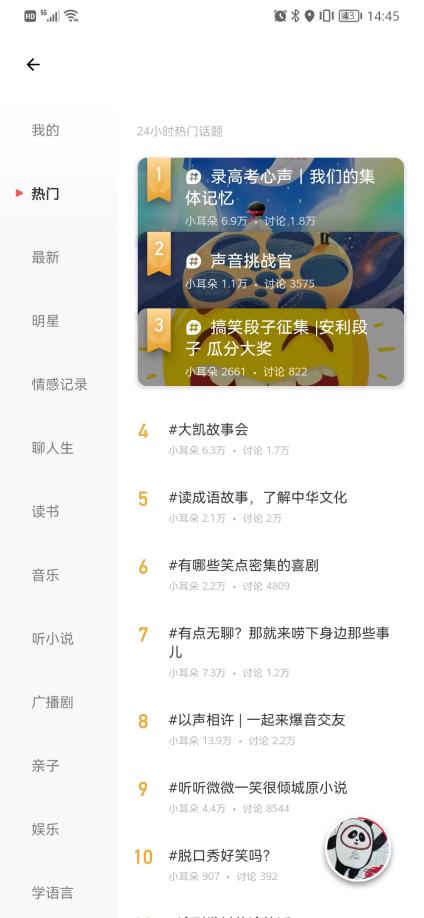Open topic #有哪些笑点密集的喜剧
424x918 pixels.
271,574
